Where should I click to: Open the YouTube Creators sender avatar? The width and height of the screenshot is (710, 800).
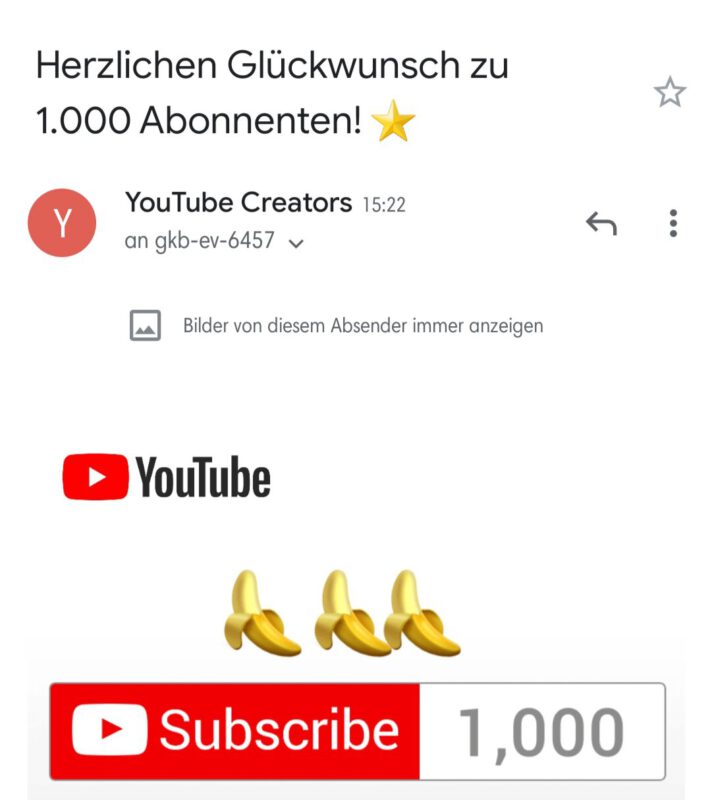tap(62, 222)
